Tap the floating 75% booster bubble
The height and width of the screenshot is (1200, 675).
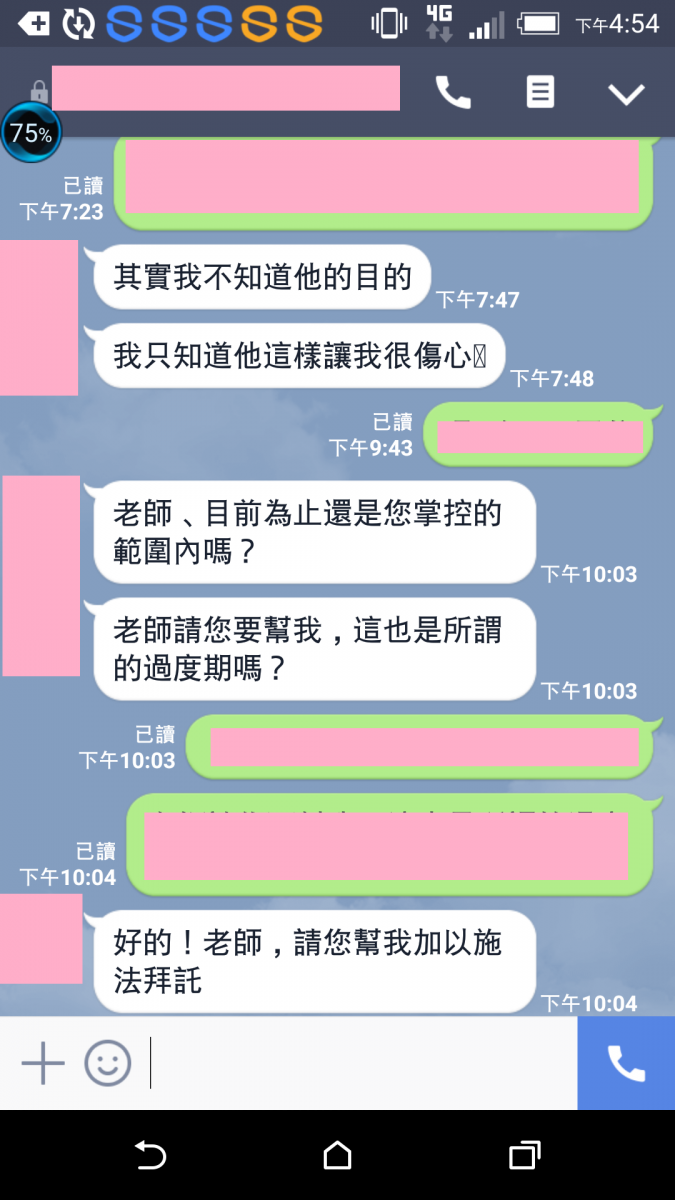(x=31, y=133)
